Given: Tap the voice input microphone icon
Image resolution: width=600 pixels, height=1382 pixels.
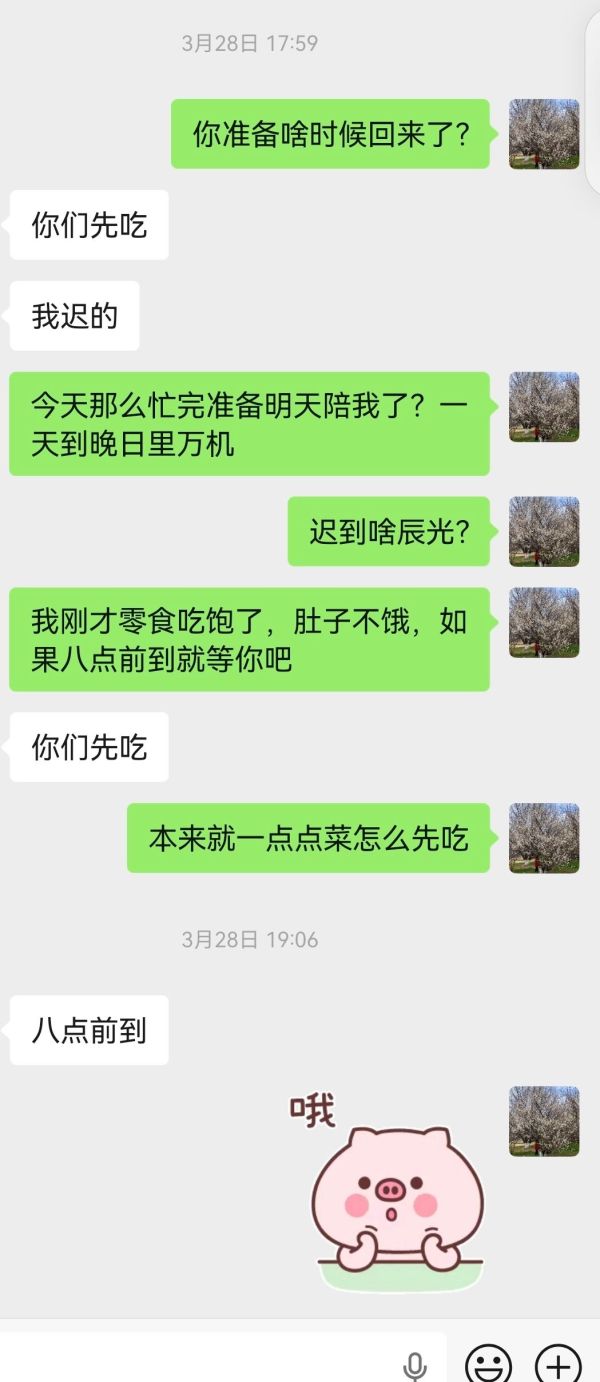Looking at the screenshot, I should [x=415, y=1364].
